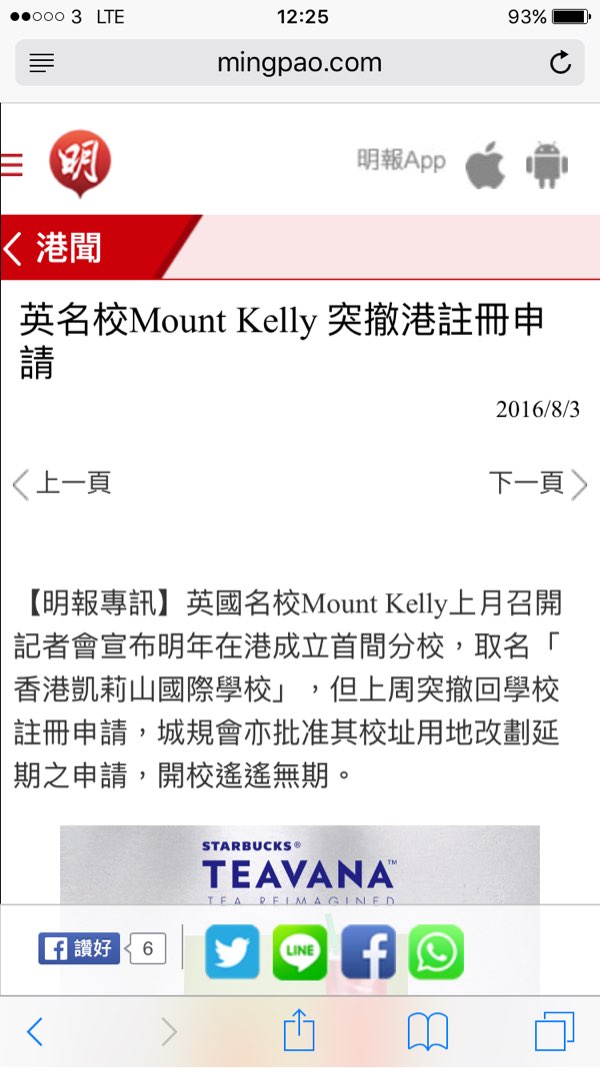Tap the mingpao.com address bar
This screenshot has width=600, height=1068.
300,63
